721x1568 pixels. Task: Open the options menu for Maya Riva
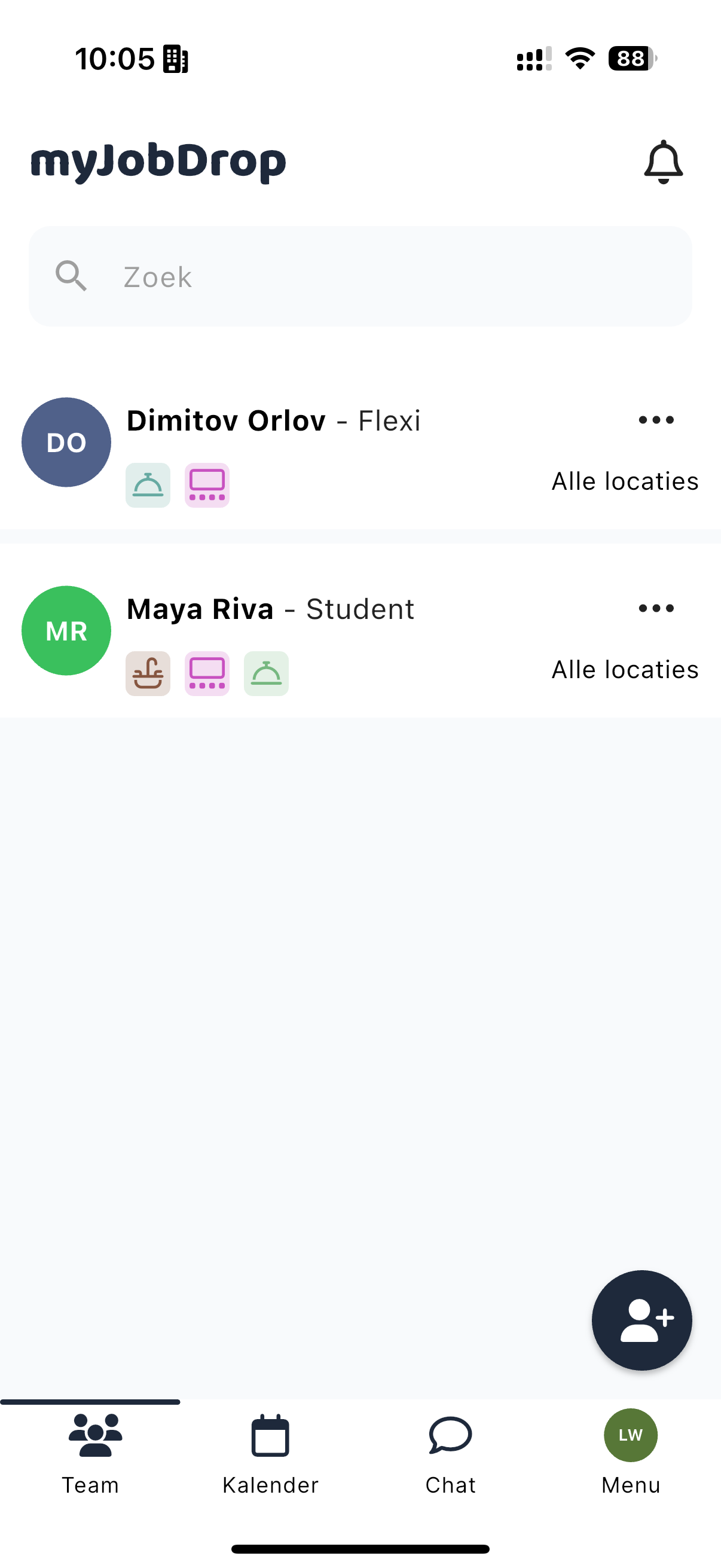[655, 608]
